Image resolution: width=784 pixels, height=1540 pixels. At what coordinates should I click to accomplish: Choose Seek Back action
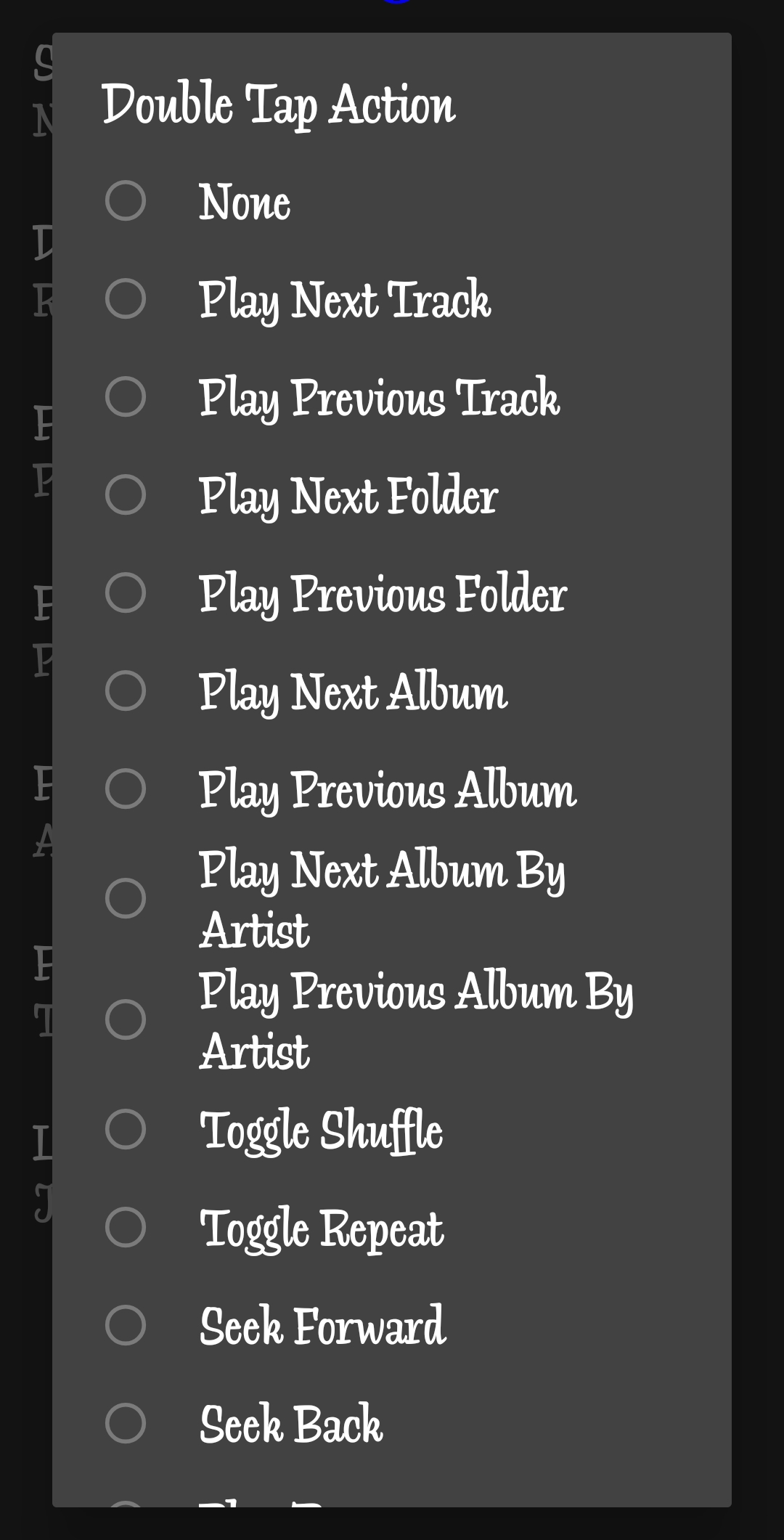pos(126,1424)
